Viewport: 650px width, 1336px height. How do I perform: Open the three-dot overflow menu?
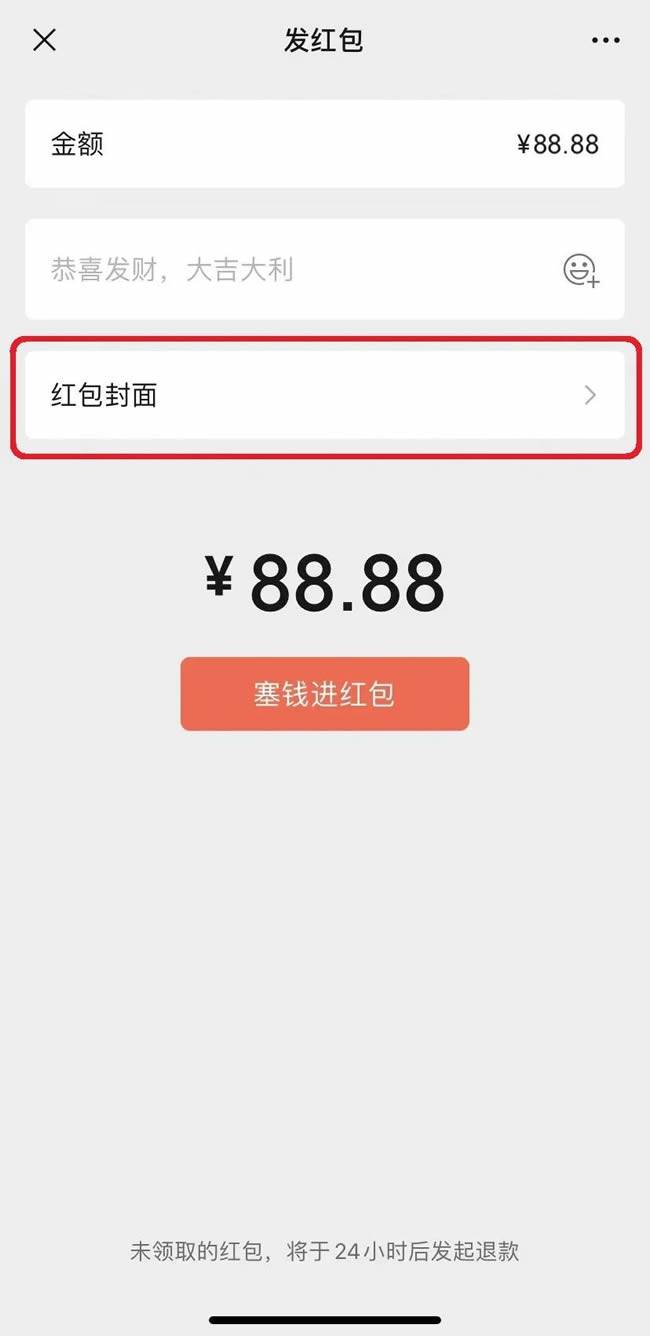605,41
